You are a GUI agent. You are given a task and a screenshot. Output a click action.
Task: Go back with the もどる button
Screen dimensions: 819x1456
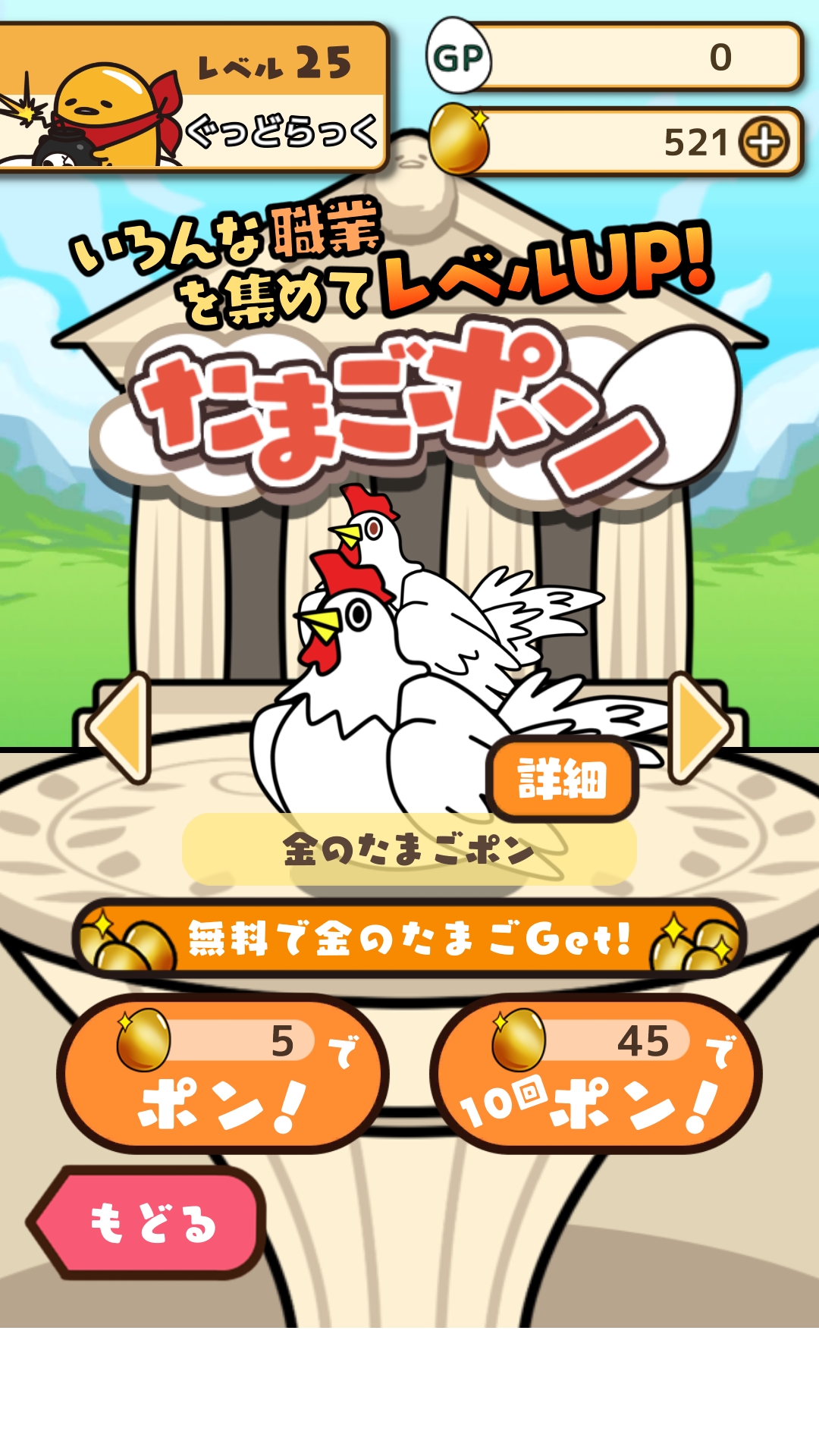click(x=149, y=1222)
